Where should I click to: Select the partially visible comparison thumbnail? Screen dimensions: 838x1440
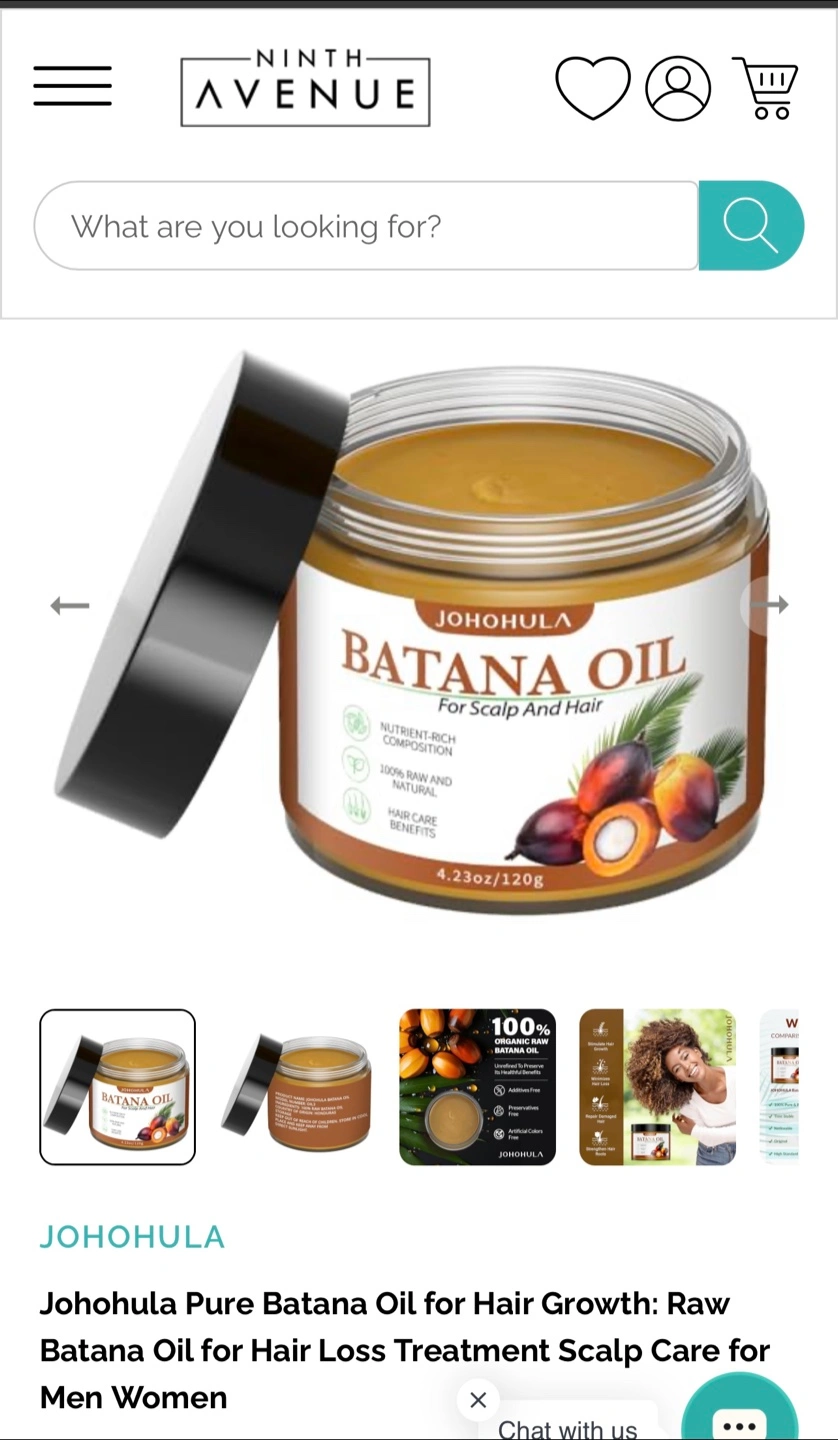click(x=780, y=1087)
